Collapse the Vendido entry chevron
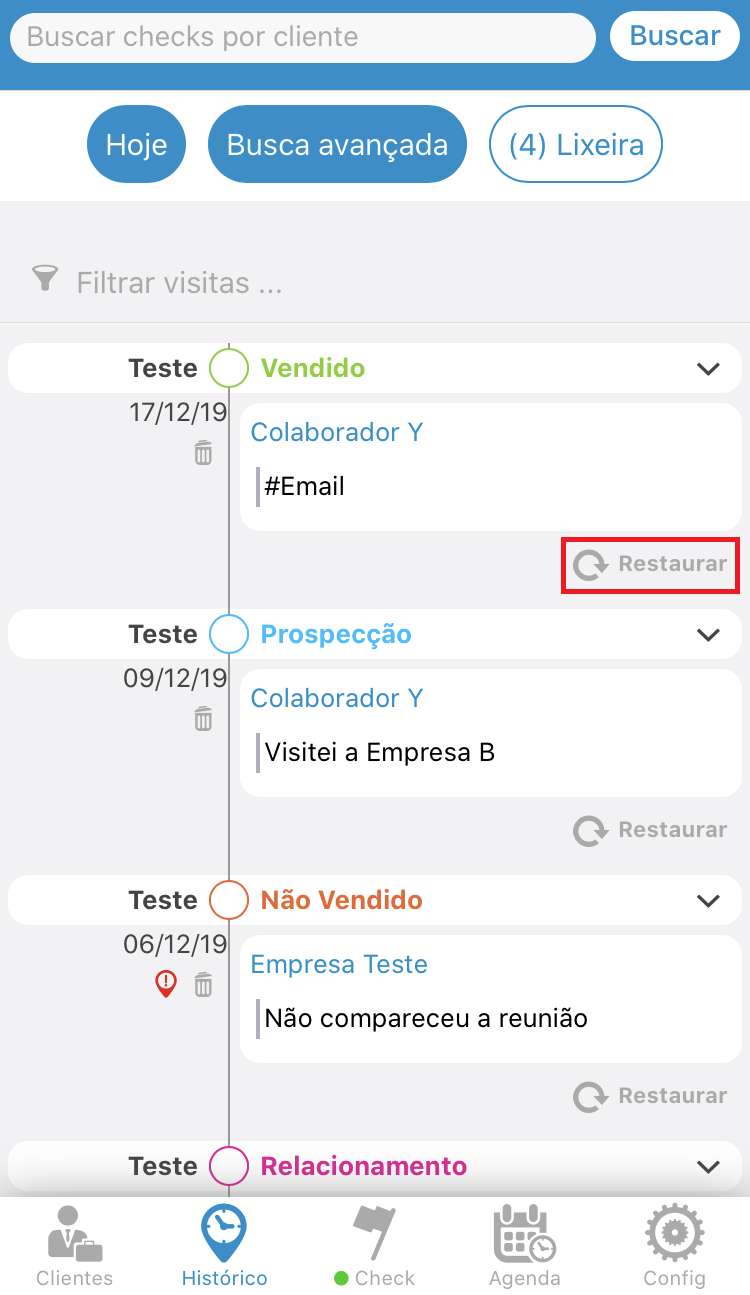This screenshot has width=750, height=1295. pyautogui.click(x=709, y=368)
